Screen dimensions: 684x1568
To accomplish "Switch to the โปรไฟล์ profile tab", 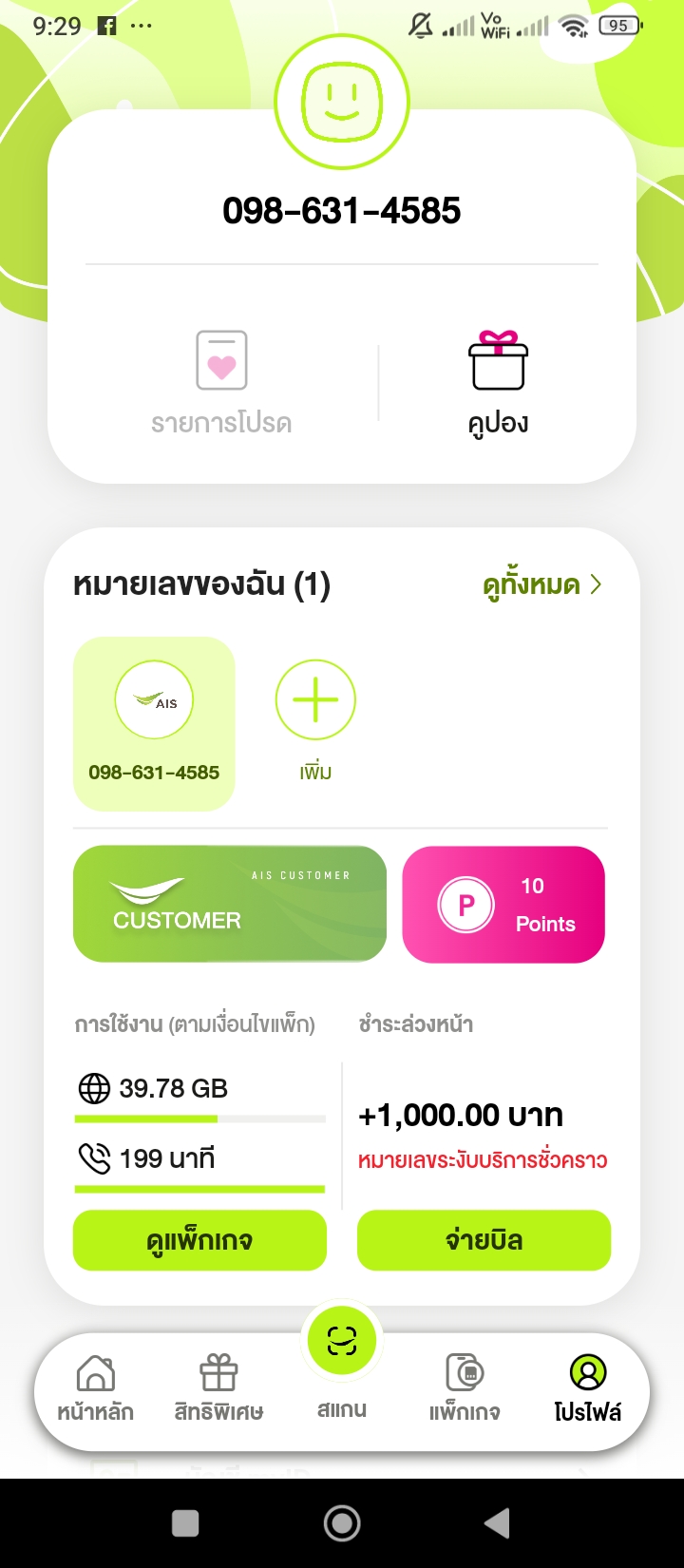I will coord(588,1388).
